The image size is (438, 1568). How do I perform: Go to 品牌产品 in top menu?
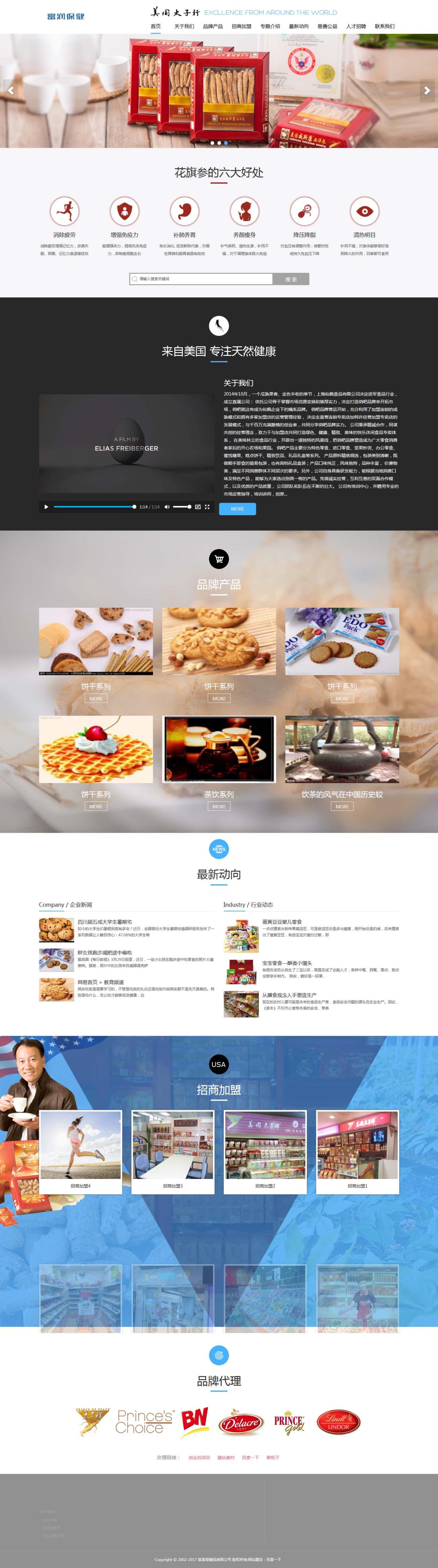(213, 26)
